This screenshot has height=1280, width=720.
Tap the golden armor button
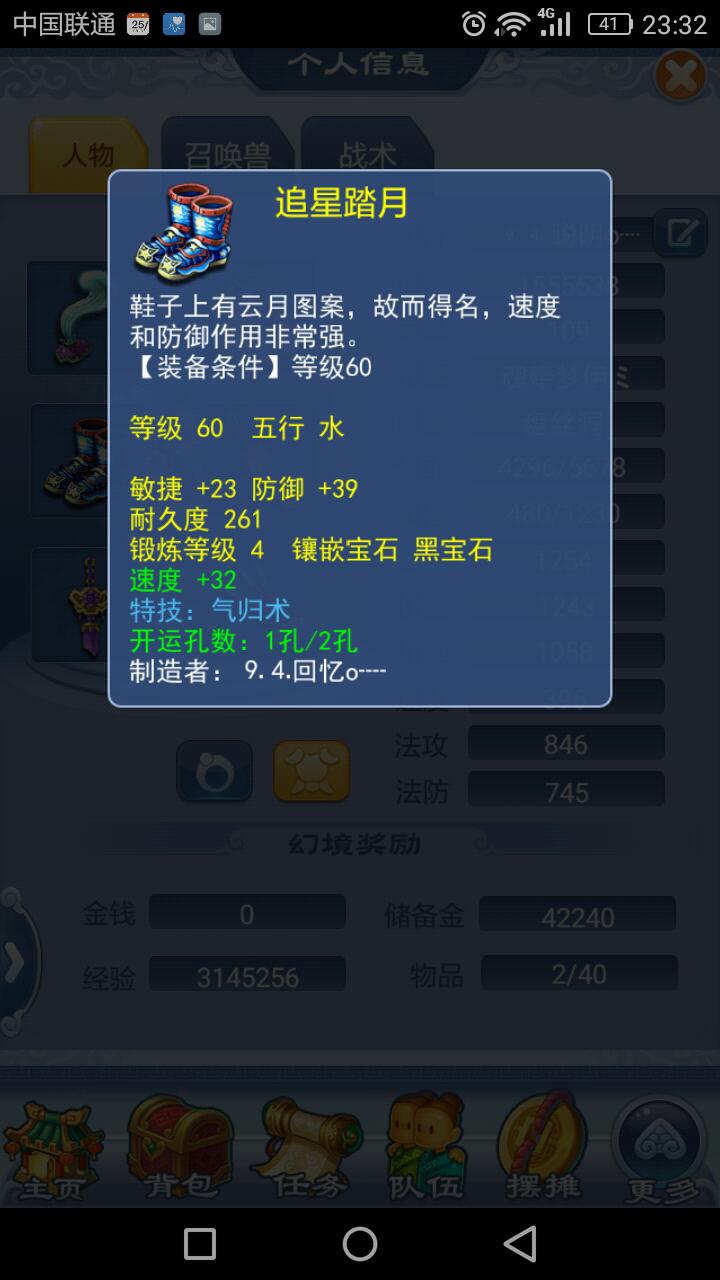tap(311, 770)
